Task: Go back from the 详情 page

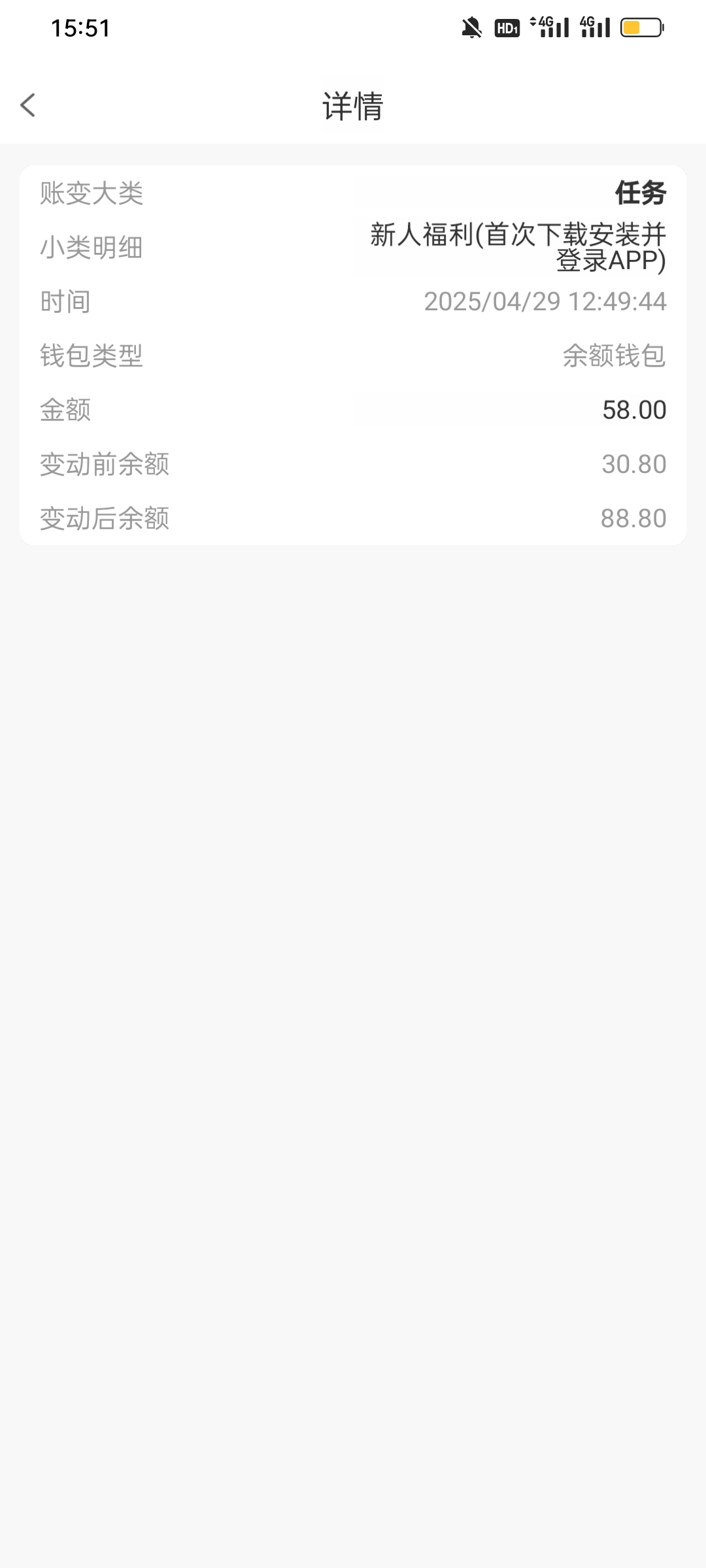Action: click(x=27, y=105)
